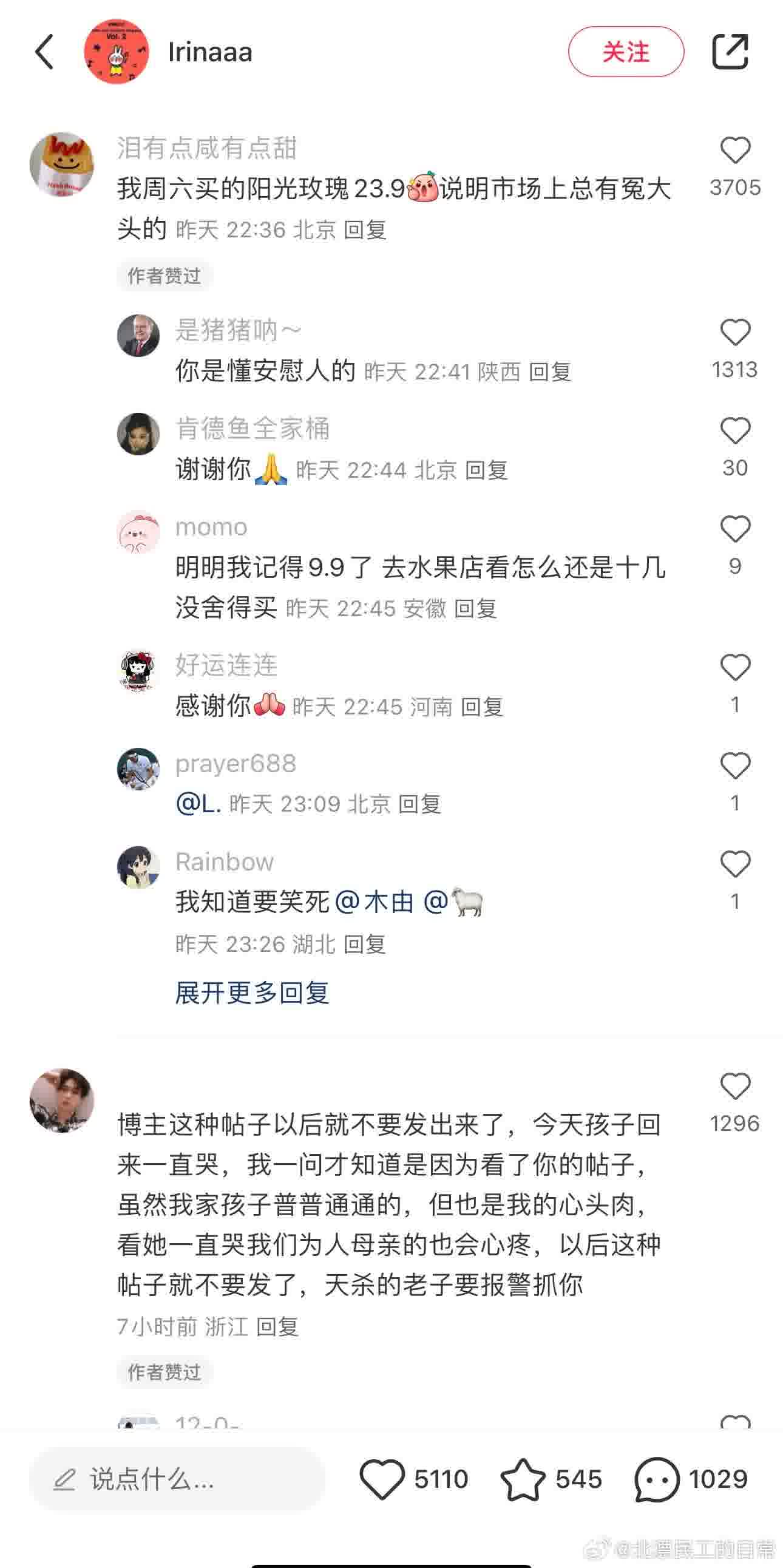Image resolution: width=783 pixels, height=1568 pixels.
Task: Go back to the previous page
Action: [44, 52]
